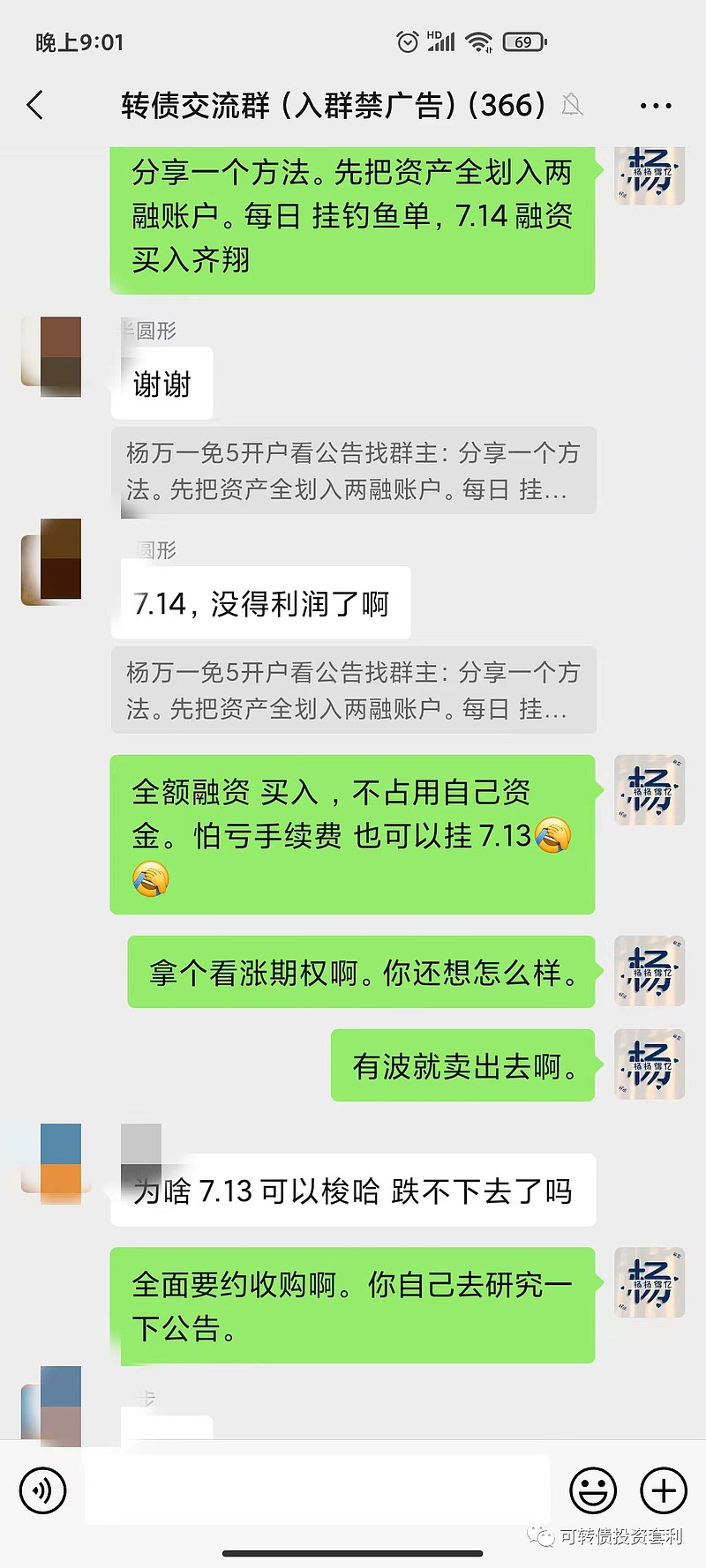This screenshot has height=1568, width=706.
Task: Tap the avatar beside 谢谢 message
Action: [51, 356]
